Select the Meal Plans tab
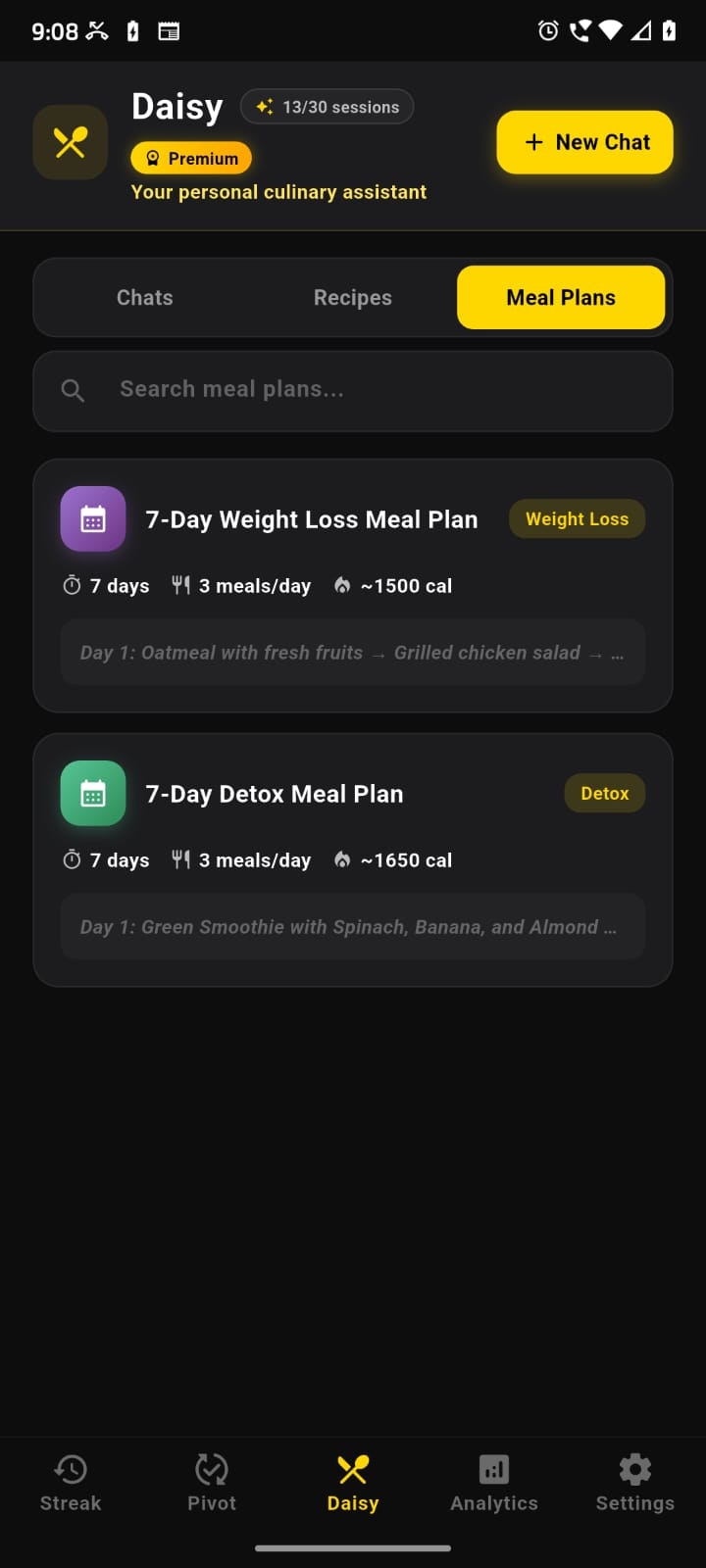706x1568 pixels. pos(561,298)
